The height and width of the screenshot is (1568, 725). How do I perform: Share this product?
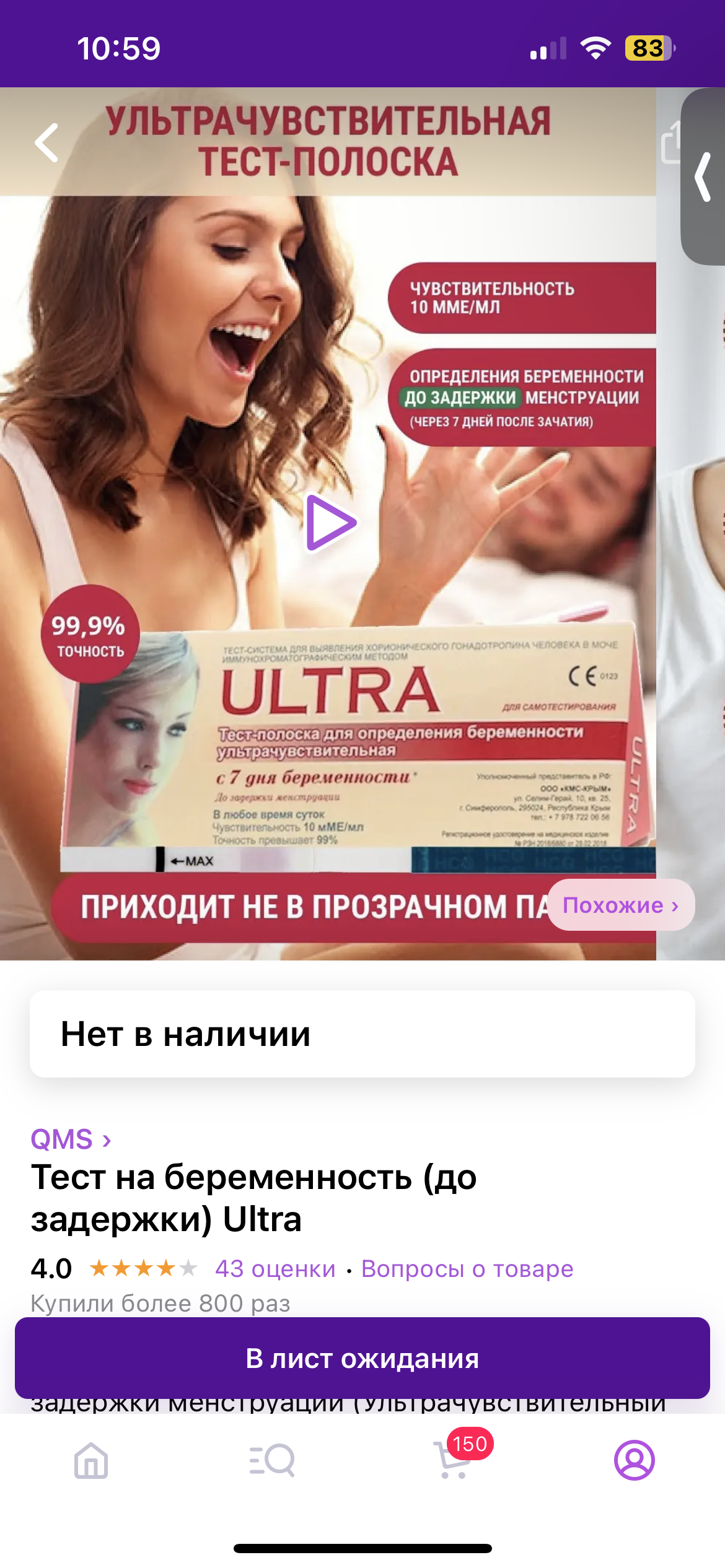[x=670, y=142]
